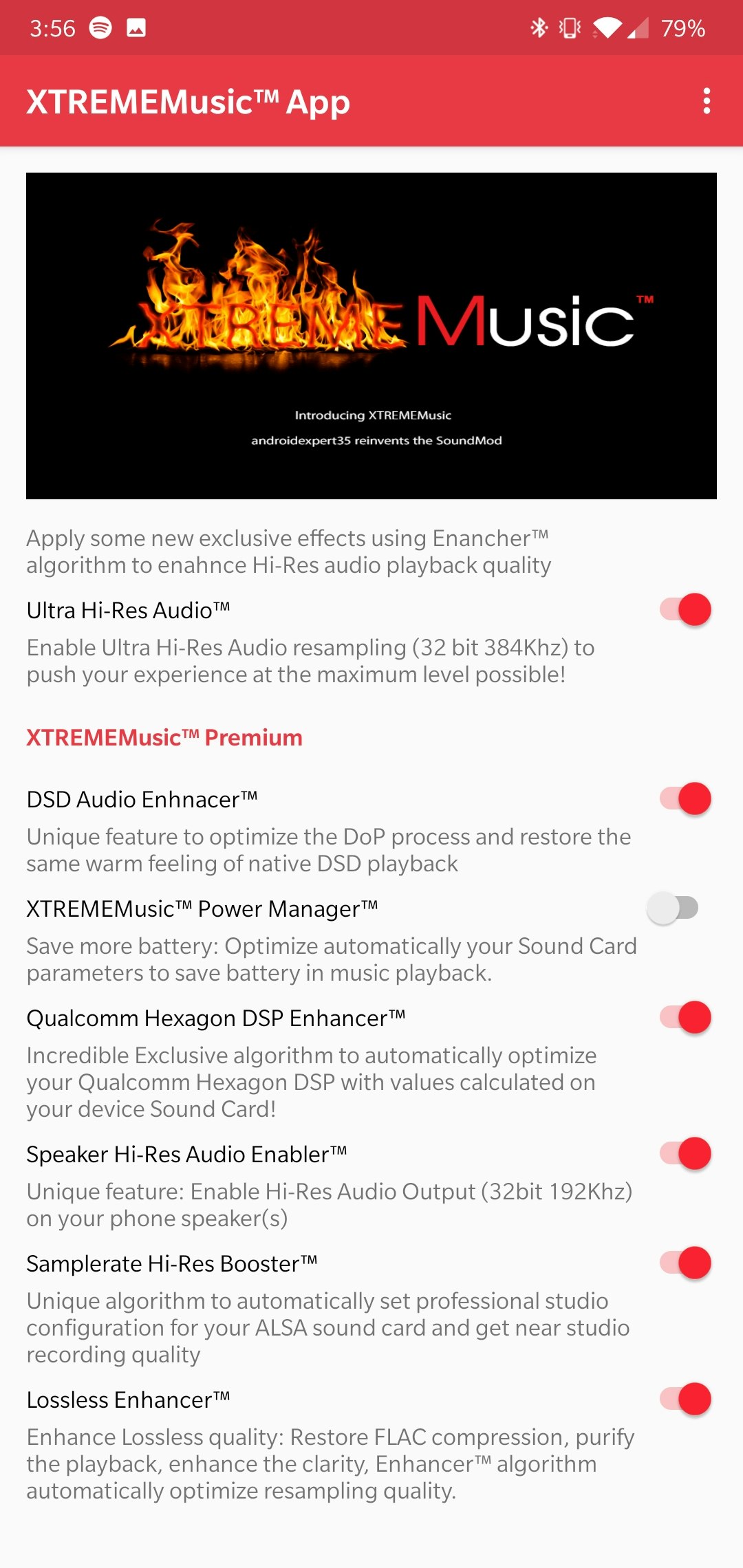743x1568 pixels.
Task: Disable the Lossless Enhancer switch
Action: [685, 1399]
